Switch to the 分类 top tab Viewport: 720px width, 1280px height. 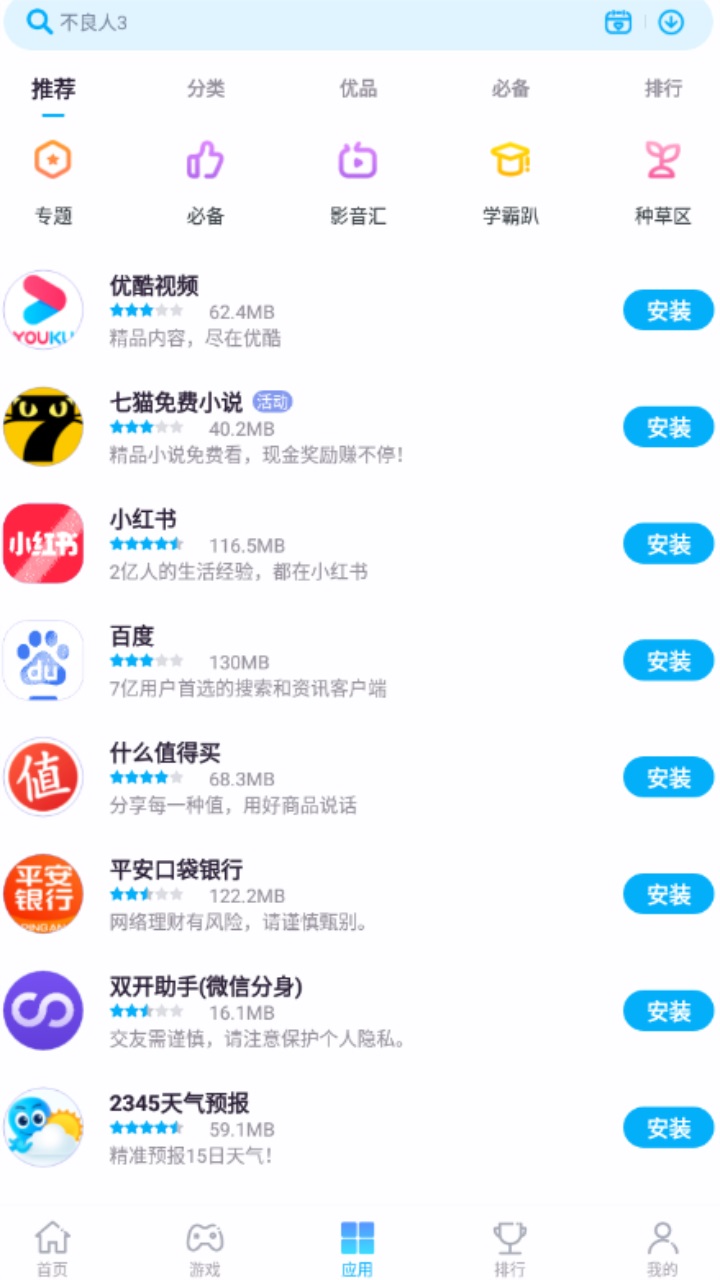(x=206, y=88)
